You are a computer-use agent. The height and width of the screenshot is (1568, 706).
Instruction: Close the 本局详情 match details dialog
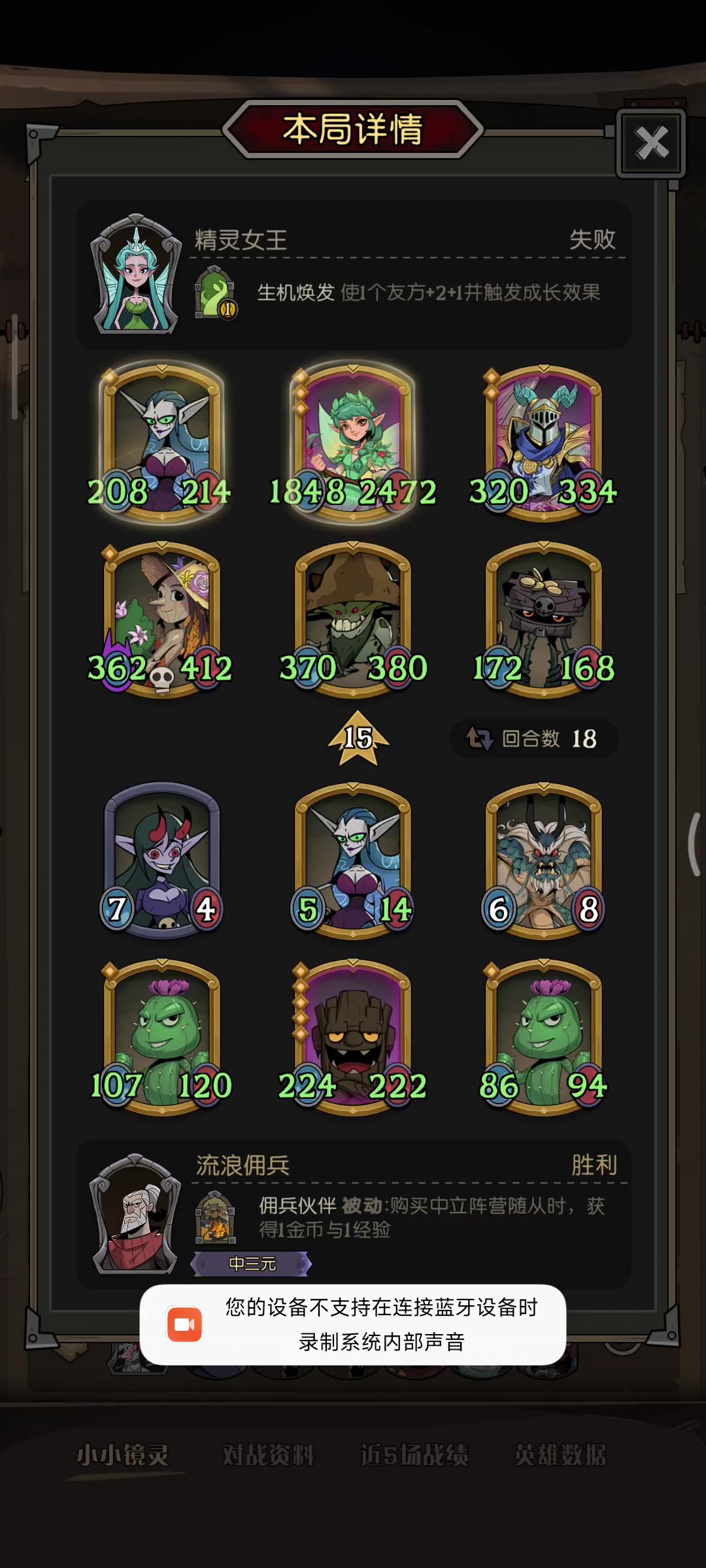[651, 143]
